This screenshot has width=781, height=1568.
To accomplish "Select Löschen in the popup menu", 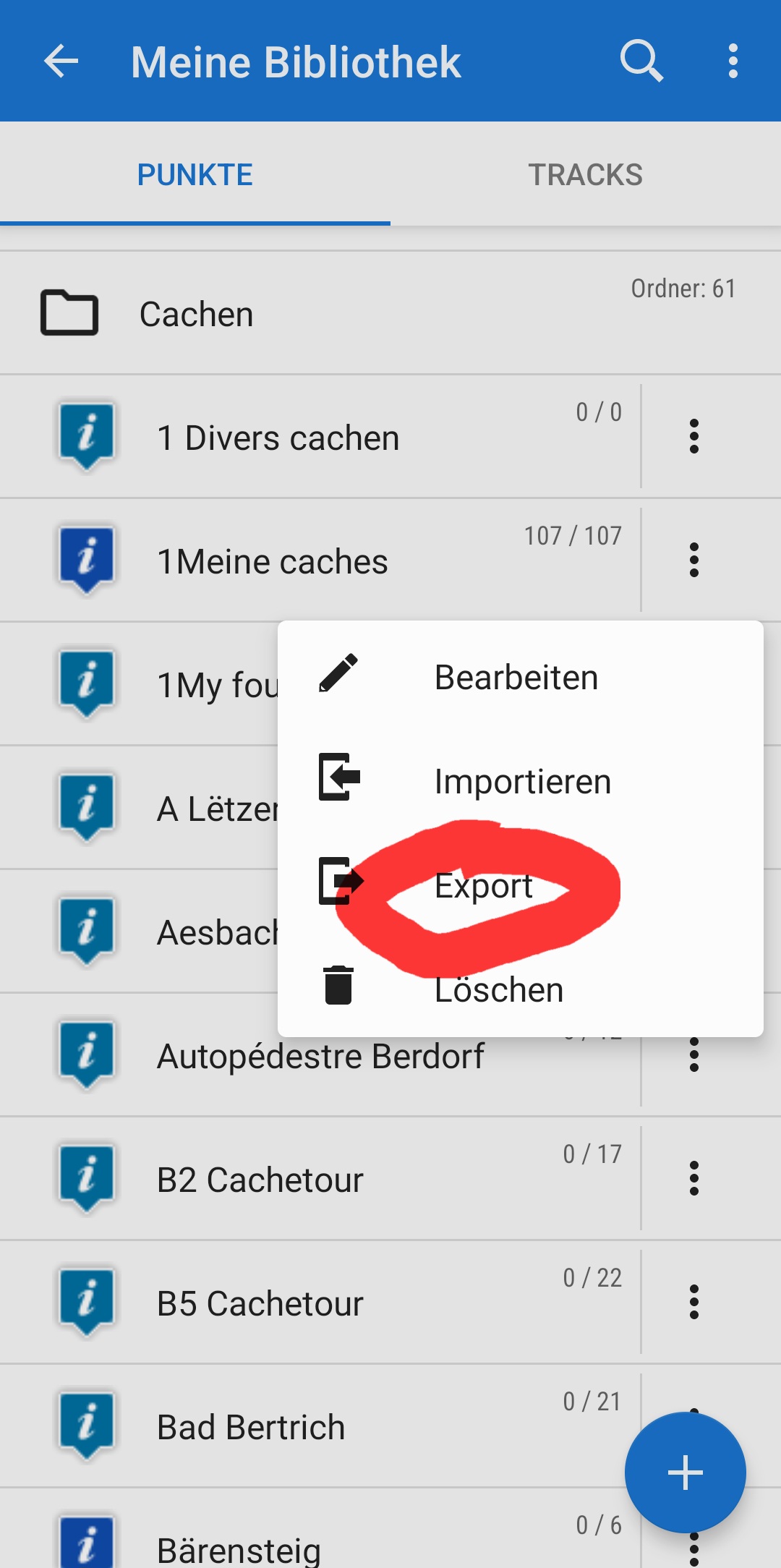I will click(499, 990).
